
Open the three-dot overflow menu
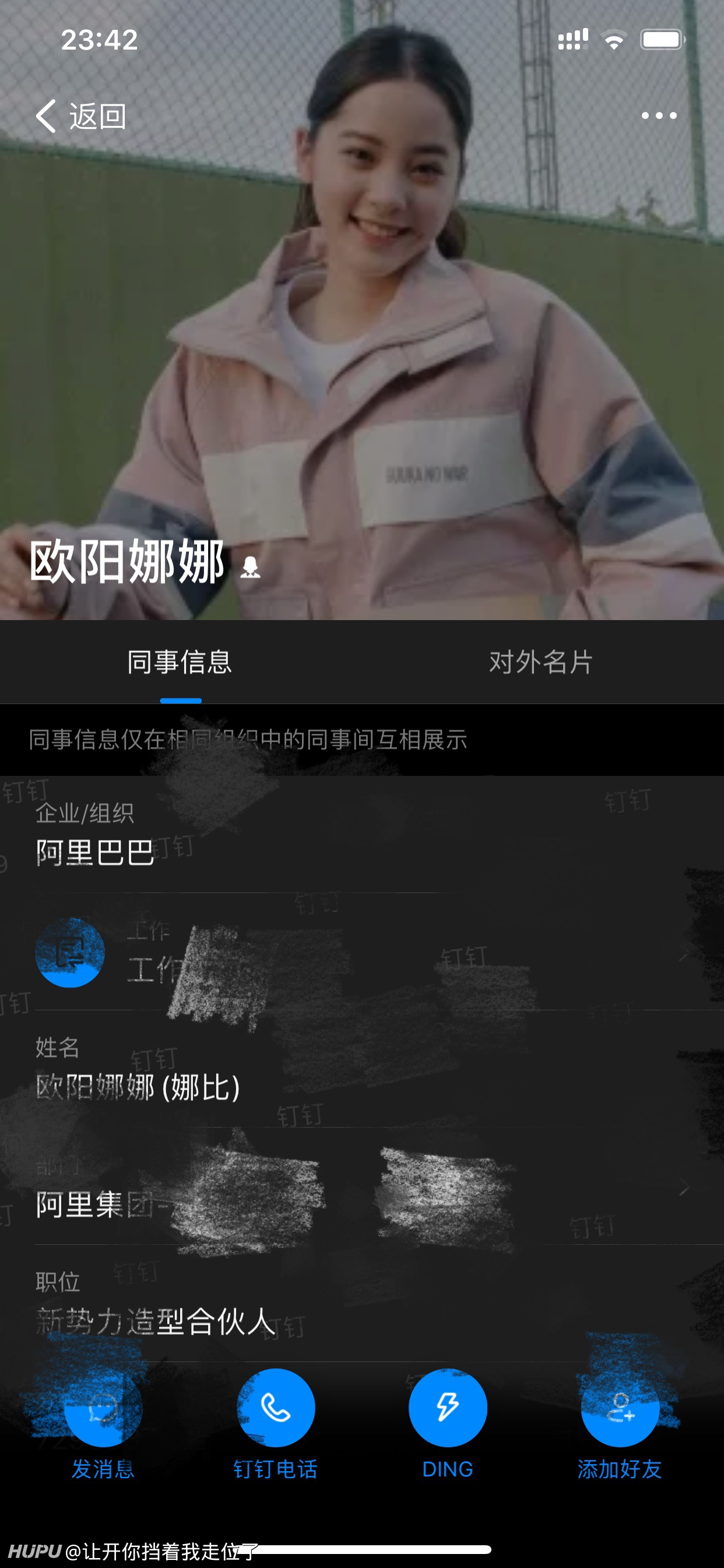pyautogui.click(x=659, y=116)
